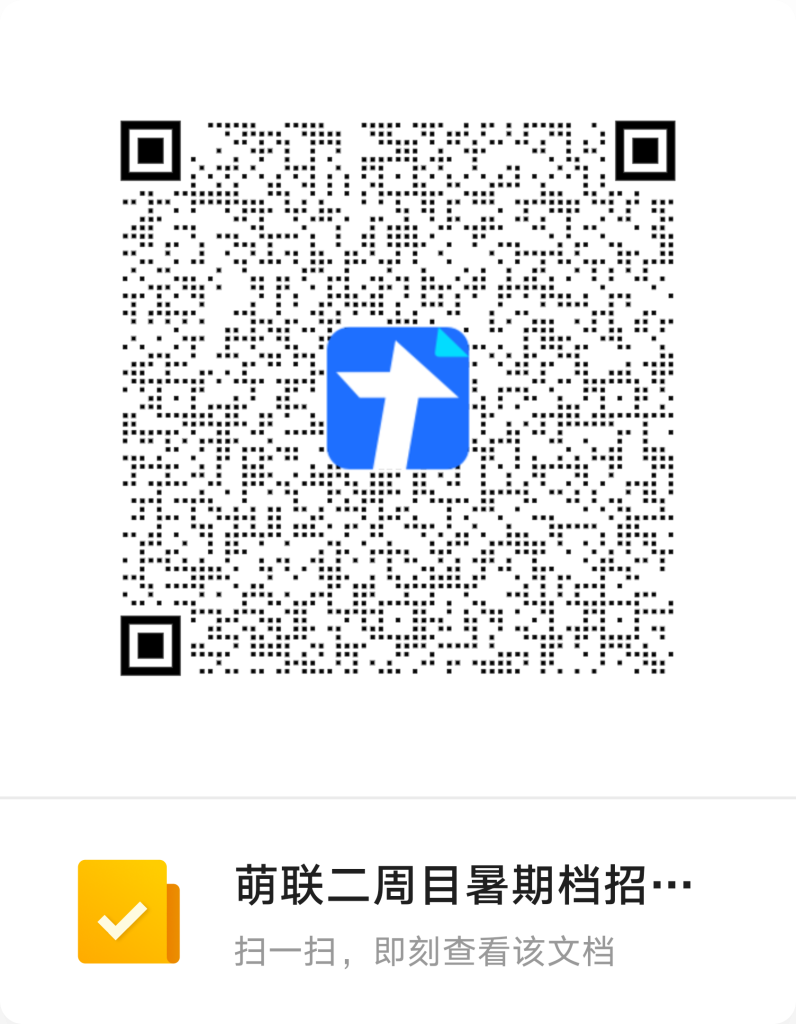Click the top-left QR finder square
The height and width of the screenshot is (1024, 796).
(152, 152)
